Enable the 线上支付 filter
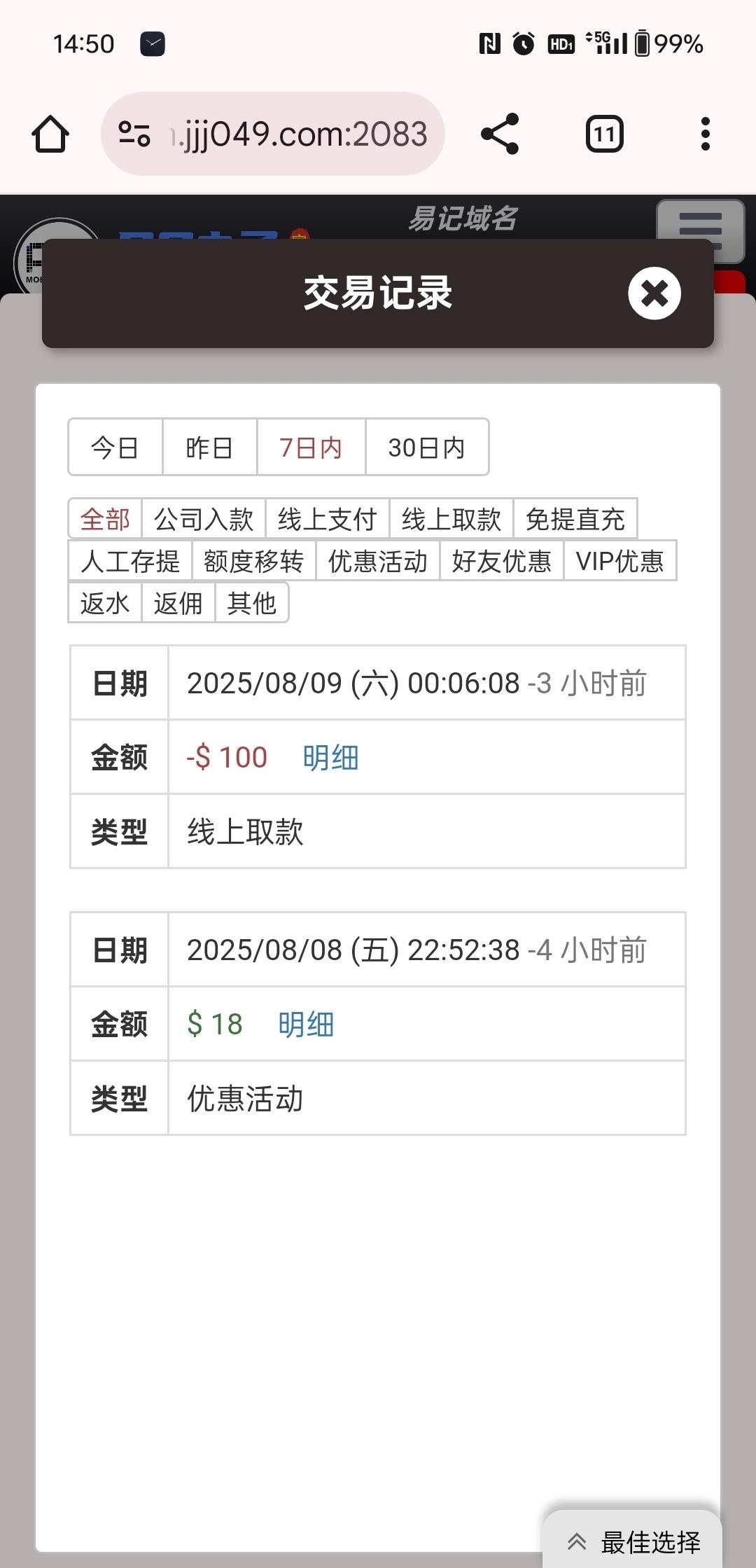756x1568 pixels. click(x=325, y=519)
